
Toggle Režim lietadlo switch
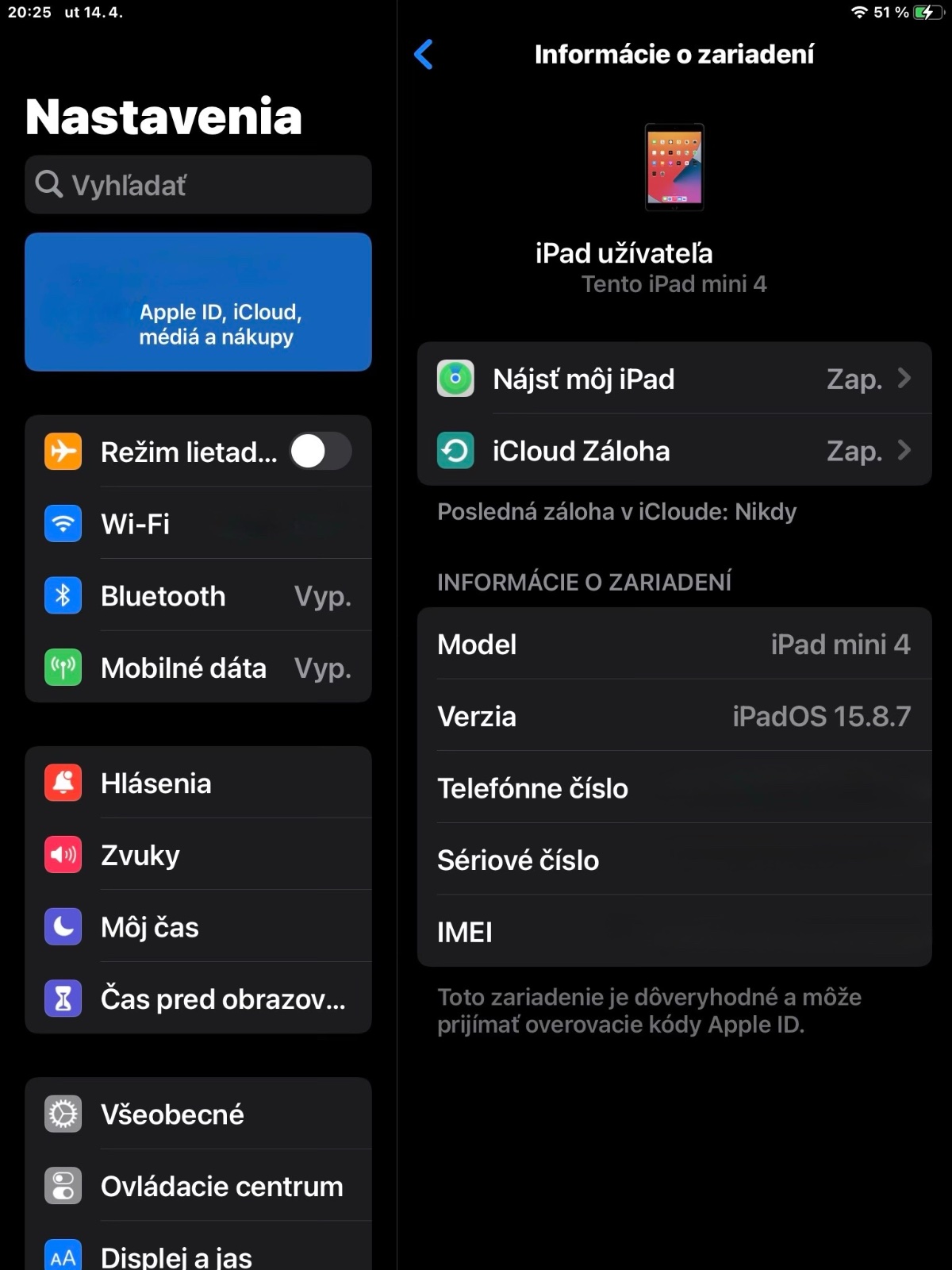click(320, 452)
